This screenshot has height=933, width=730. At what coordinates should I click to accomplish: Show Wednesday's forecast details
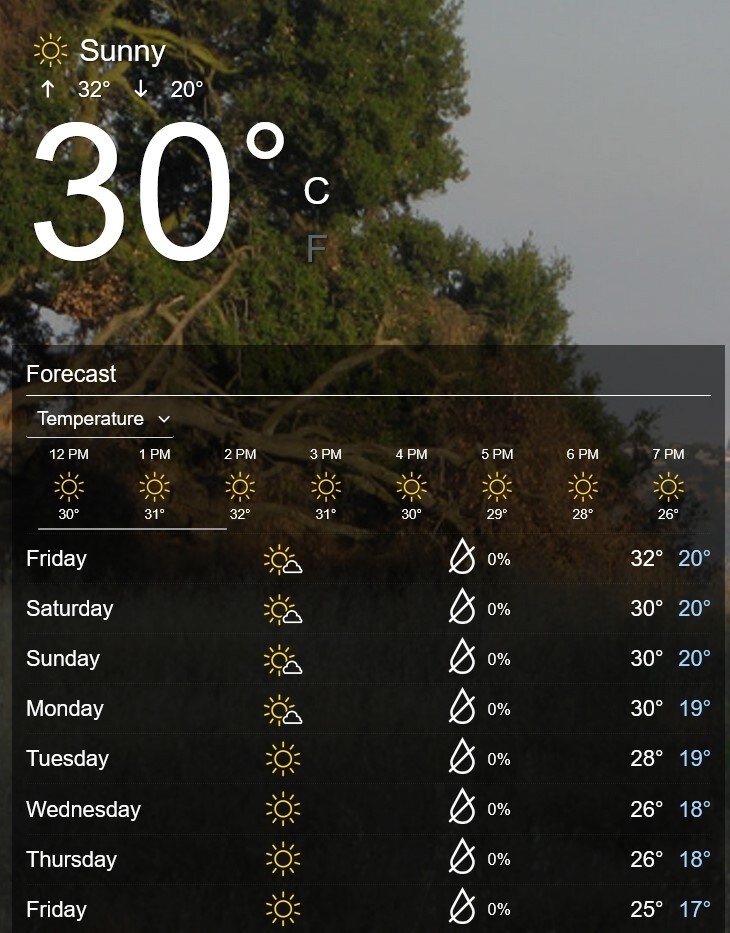click(368, 809)
